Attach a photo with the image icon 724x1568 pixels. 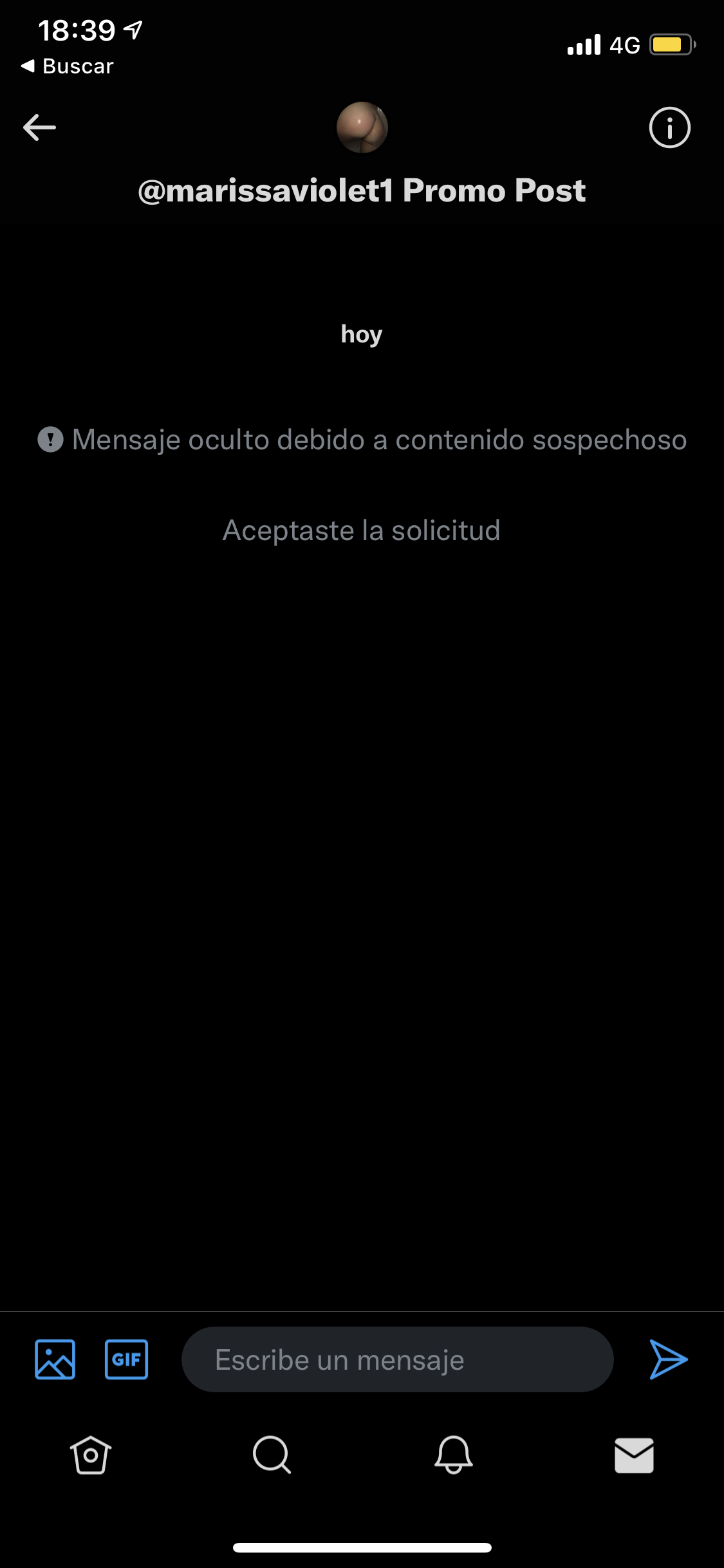click(x=55, y=1359)
